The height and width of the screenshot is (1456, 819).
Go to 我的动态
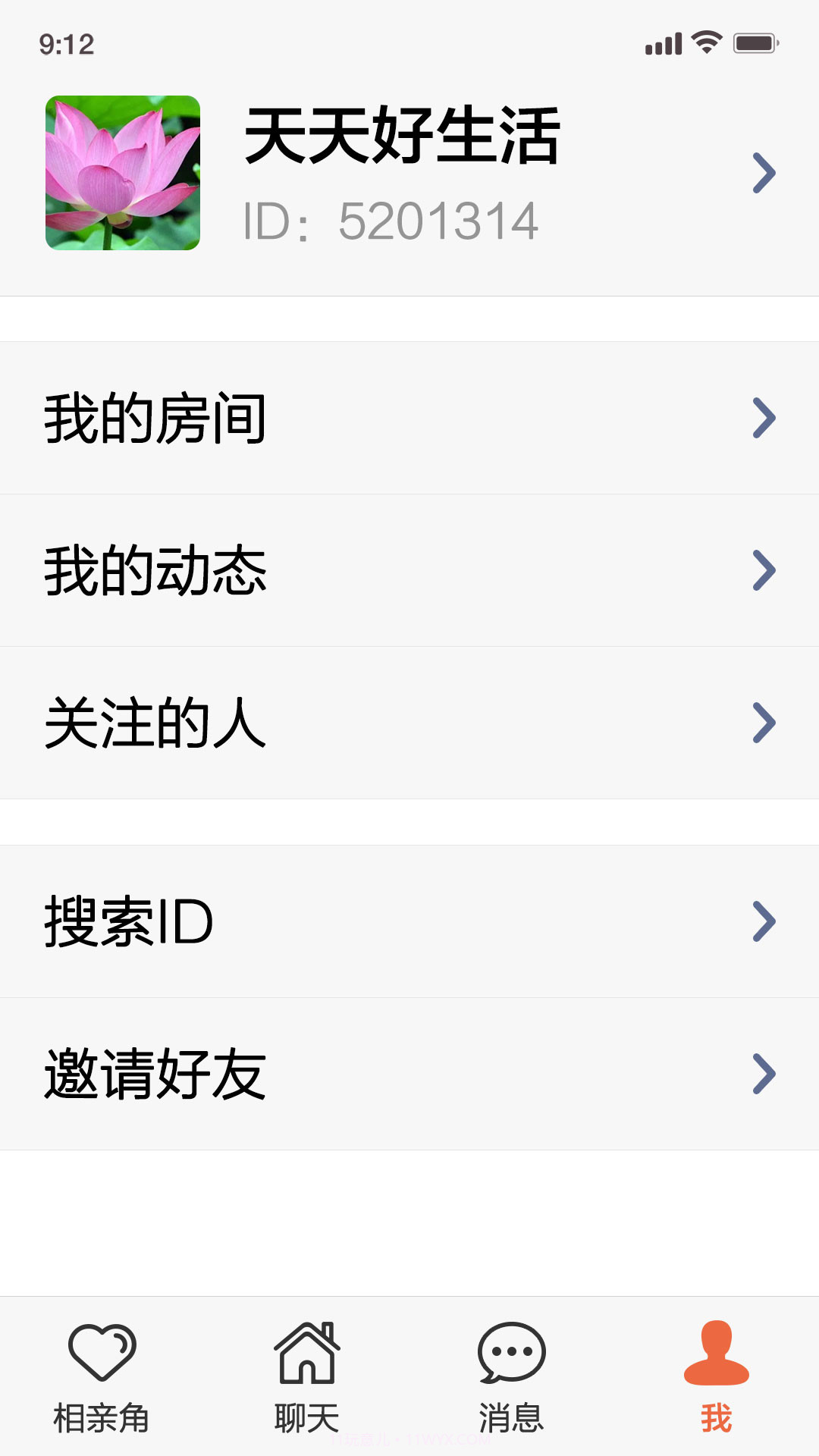tap(409, 570)
